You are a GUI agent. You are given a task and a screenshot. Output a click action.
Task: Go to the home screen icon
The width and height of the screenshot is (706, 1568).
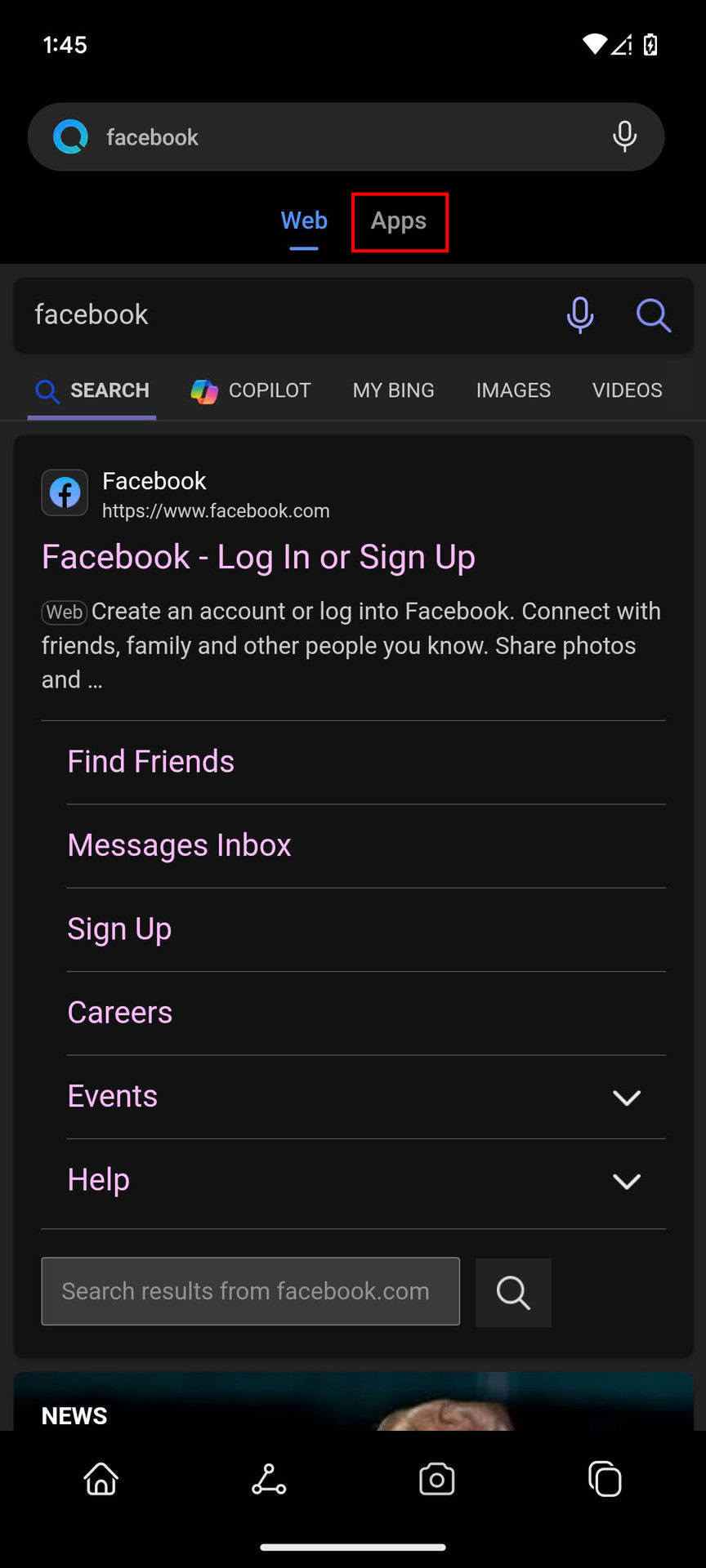[x=101, y=1479]
